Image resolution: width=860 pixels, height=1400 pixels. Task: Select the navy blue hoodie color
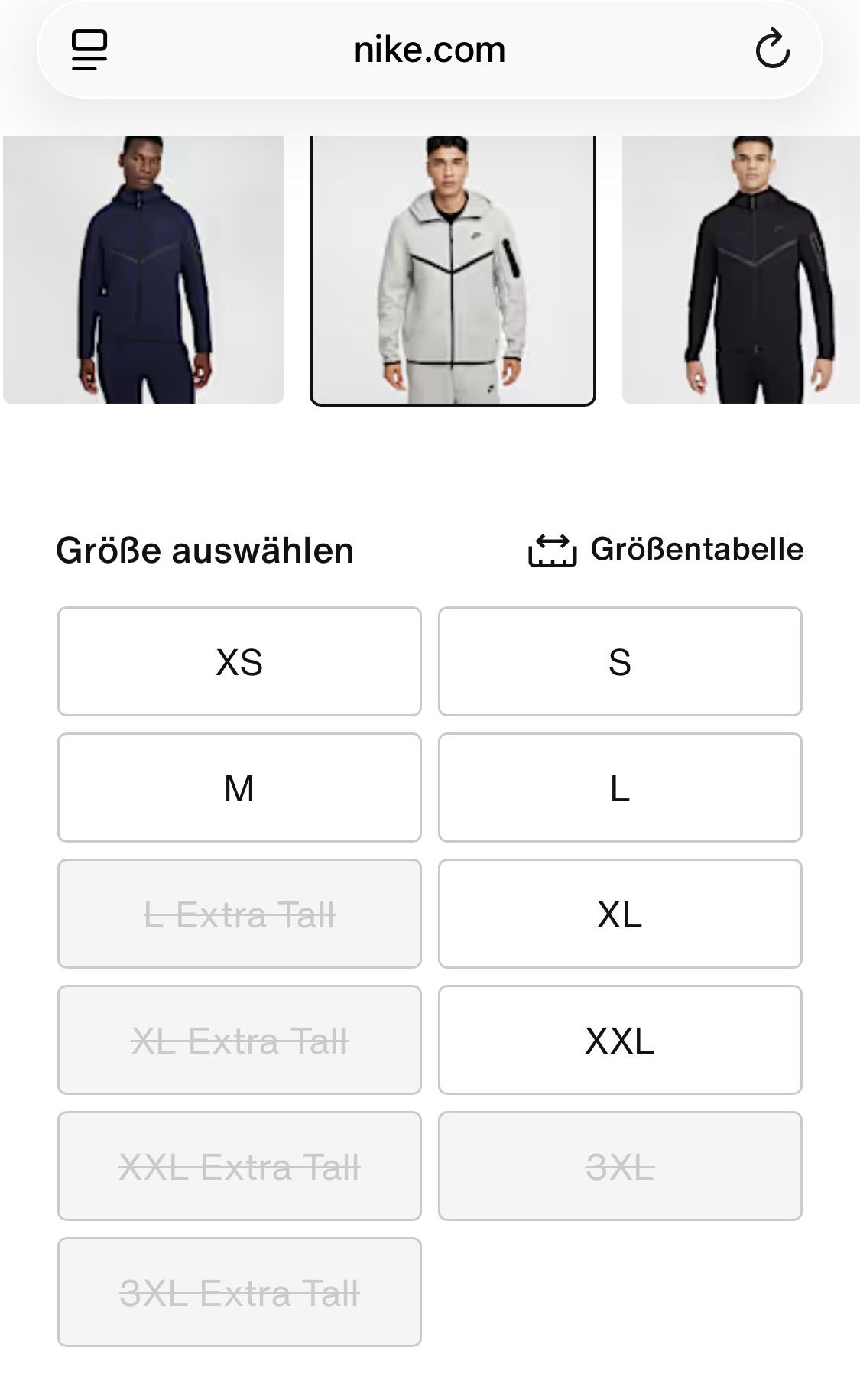[x=143, y=269]
